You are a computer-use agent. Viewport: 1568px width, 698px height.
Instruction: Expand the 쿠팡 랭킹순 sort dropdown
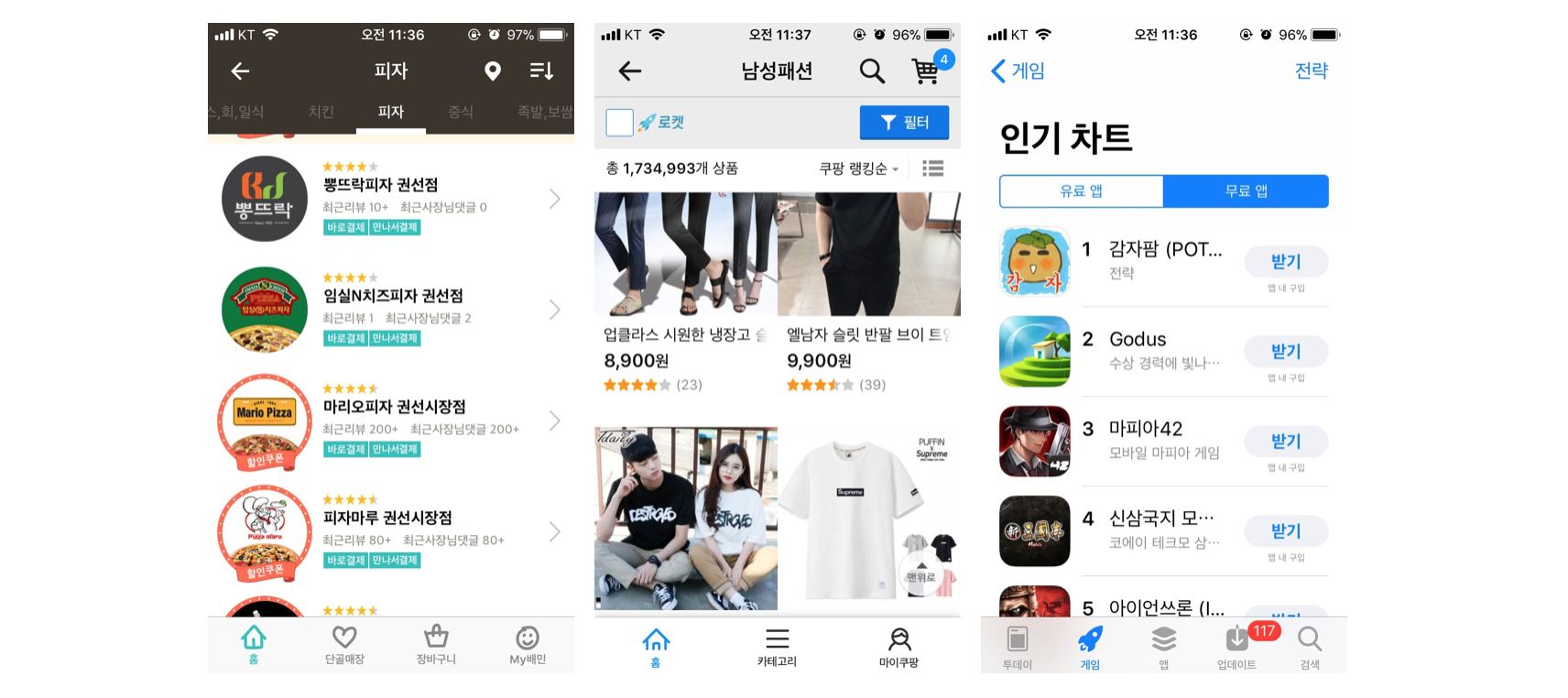[858, 169]
